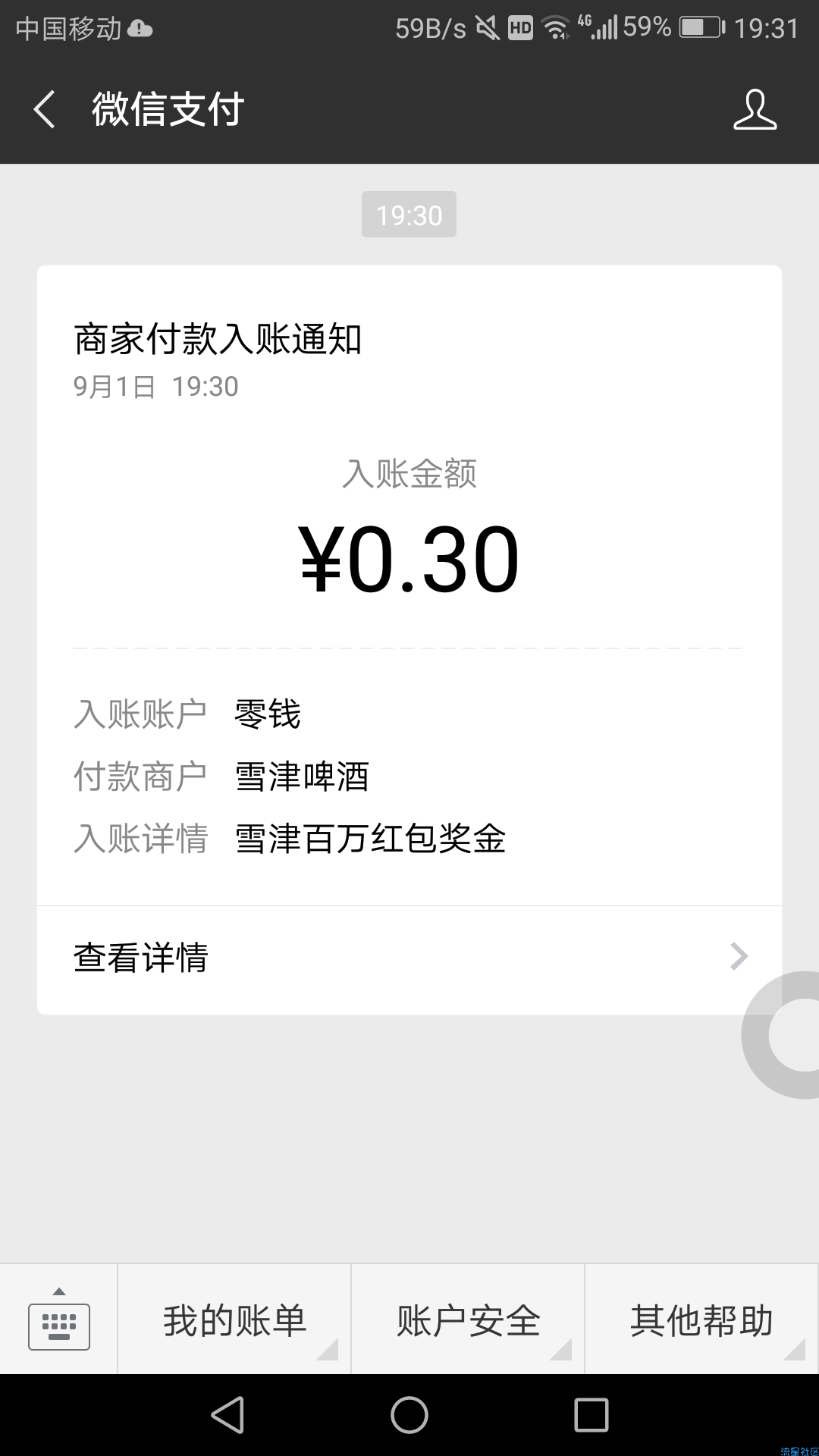Tap the system home button
This screenshot has width=819, height=1456.
point(409,1415)
